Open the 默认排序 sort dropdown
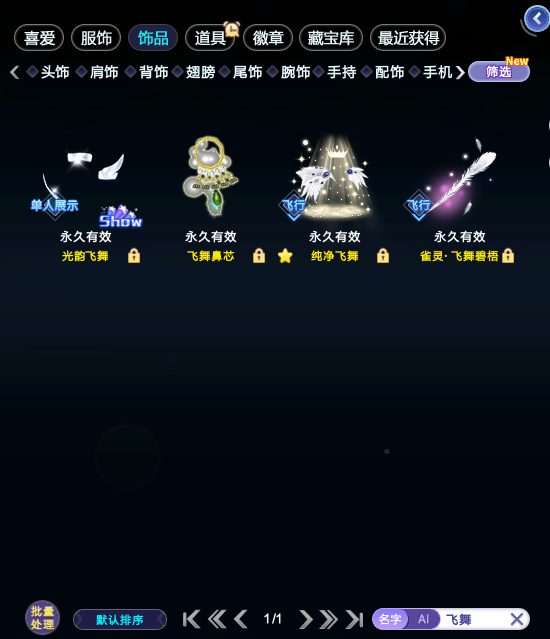 point(120,620)
